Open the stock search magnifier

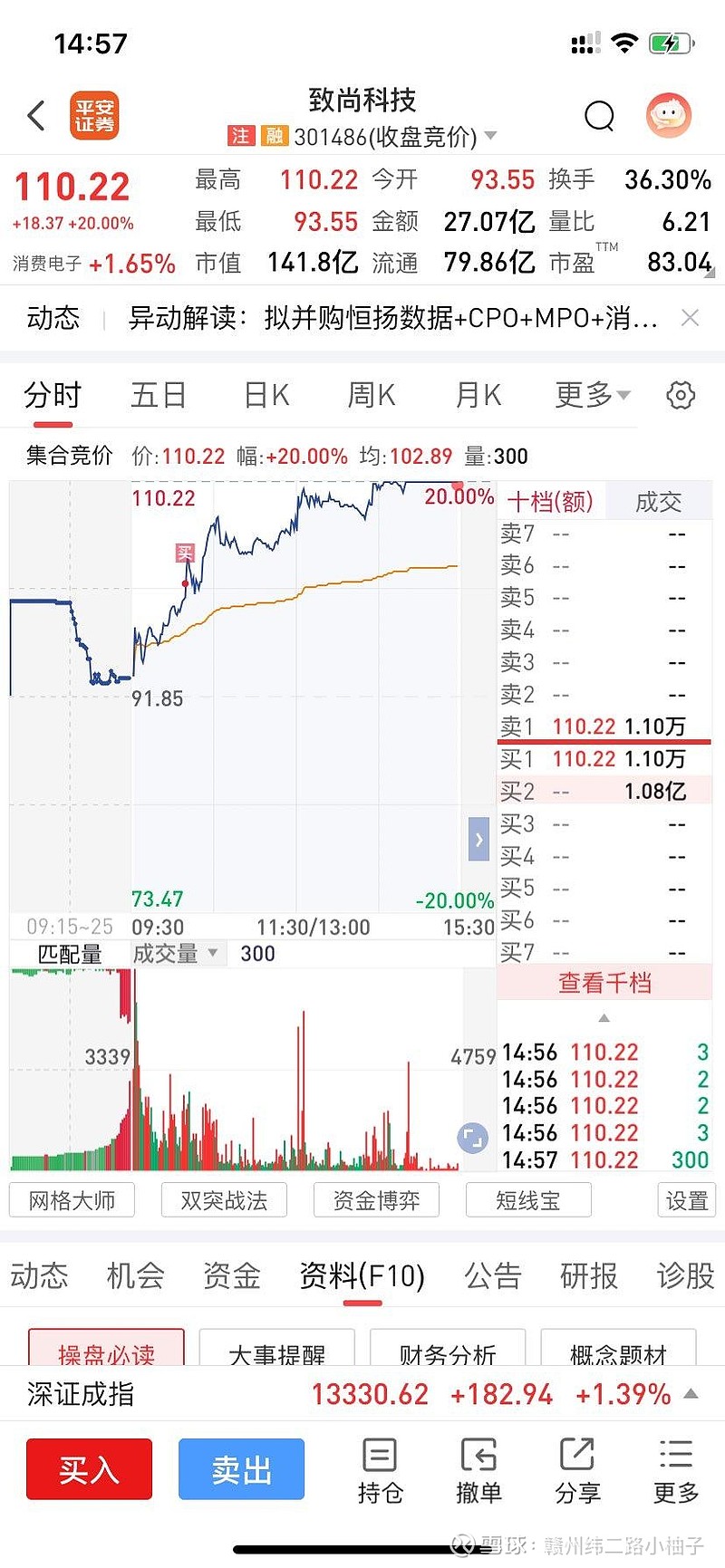coord(599,116)
